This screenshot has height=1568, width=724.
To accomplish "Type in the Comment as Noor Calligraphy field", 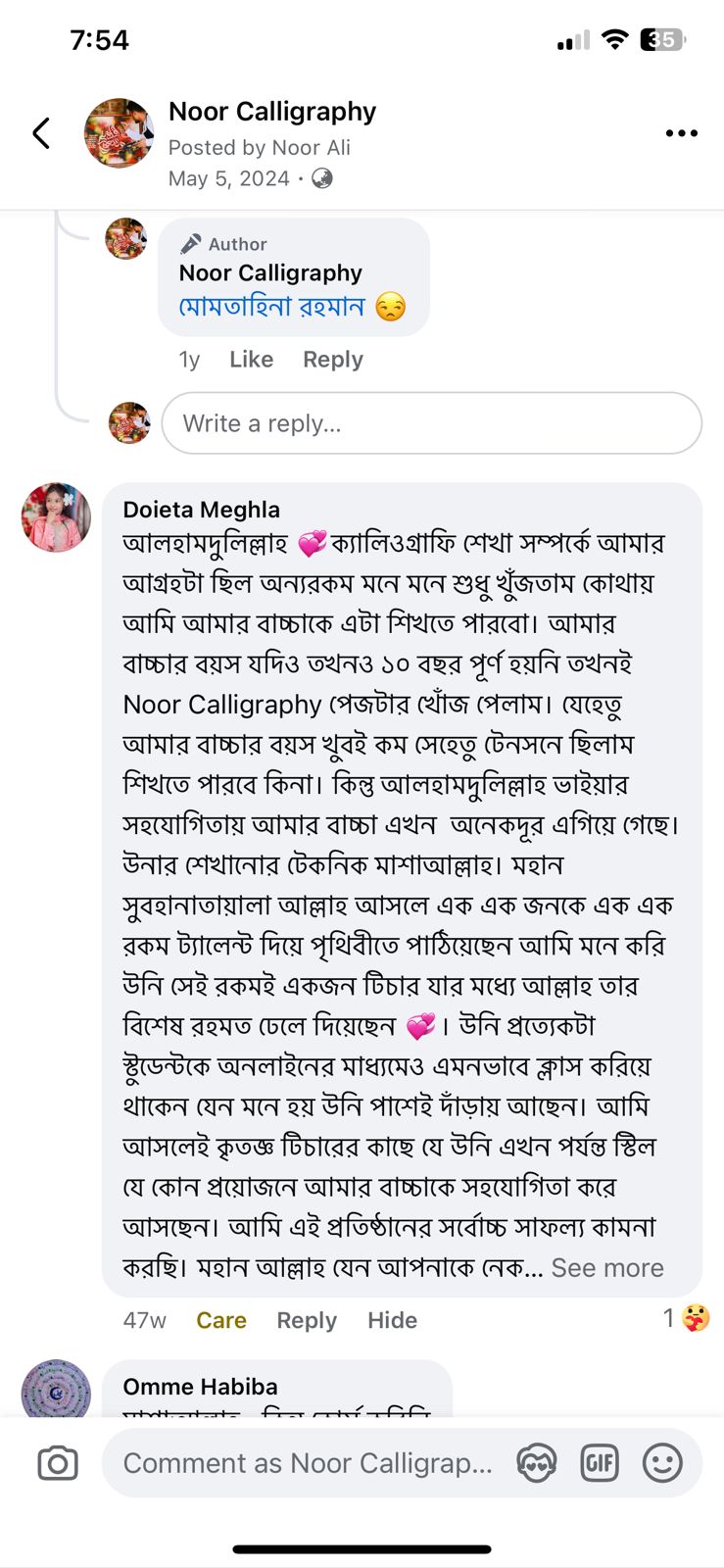I will (308, 1463).
